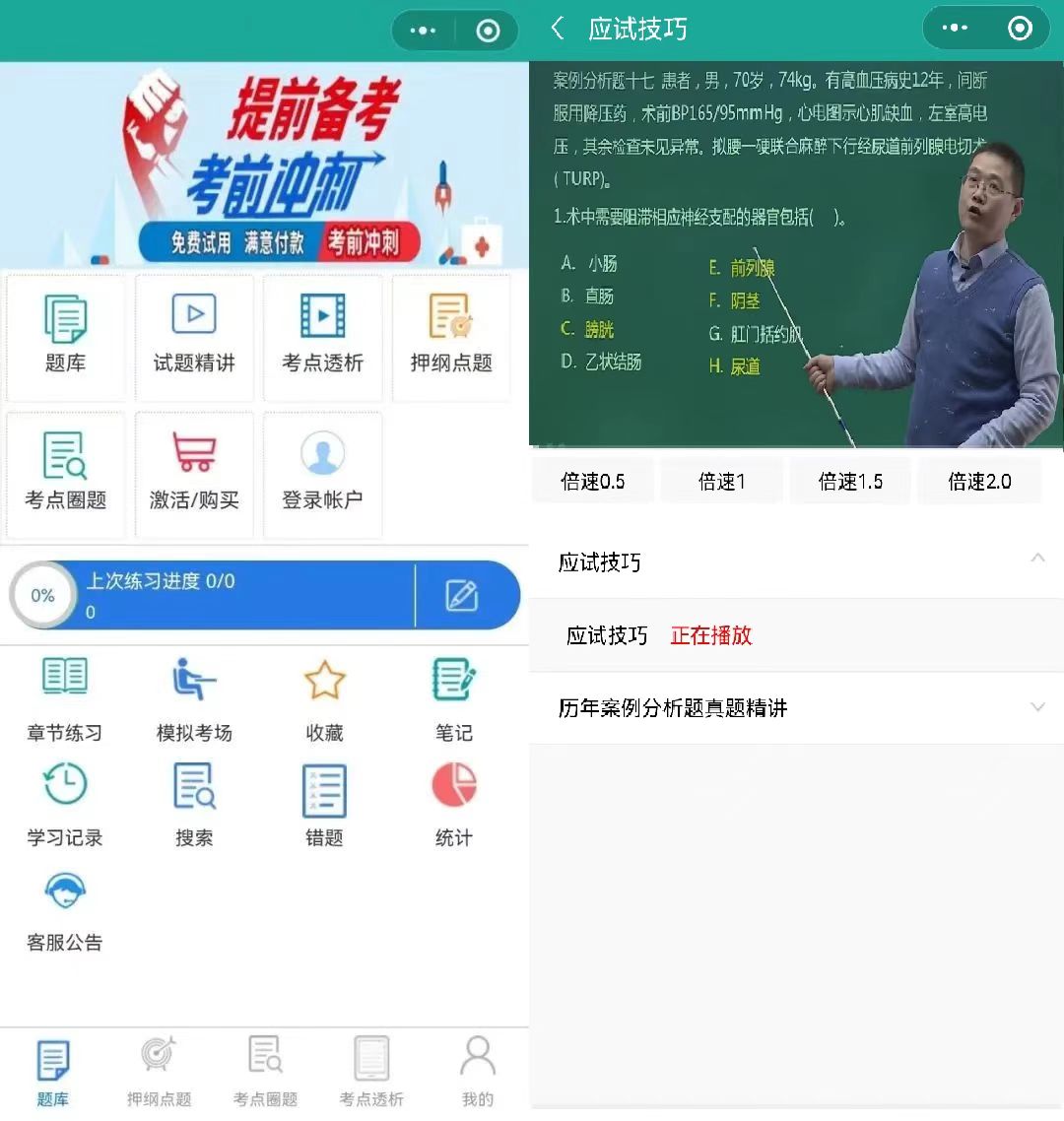Image resolution: width=1064 pixels, height=1121 pixels.
Task: Set playback speed to 倍速1.5
Action: [x=850, y=482]
